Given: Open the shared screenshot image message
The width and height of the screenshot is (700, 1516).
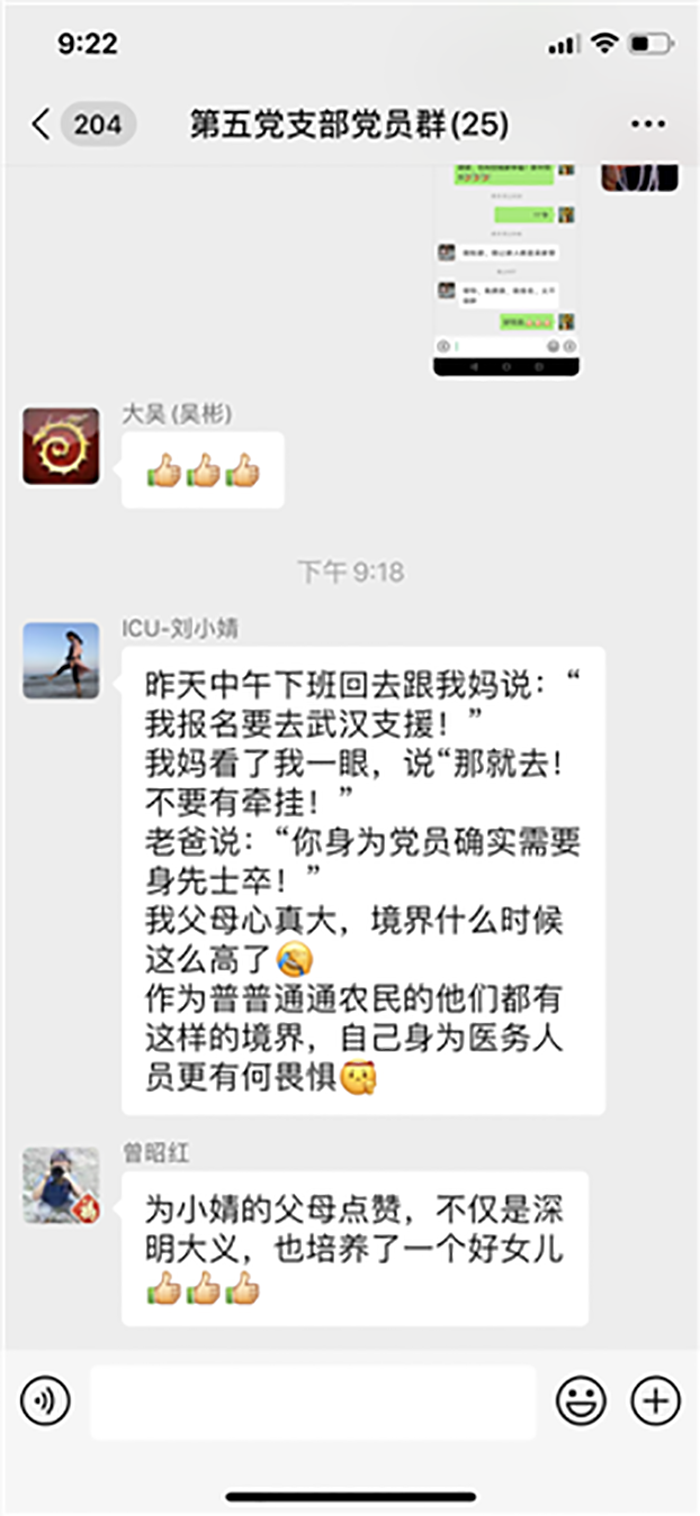Looking at the screenshot, I should pyautogui.click(x=506, y=270).
